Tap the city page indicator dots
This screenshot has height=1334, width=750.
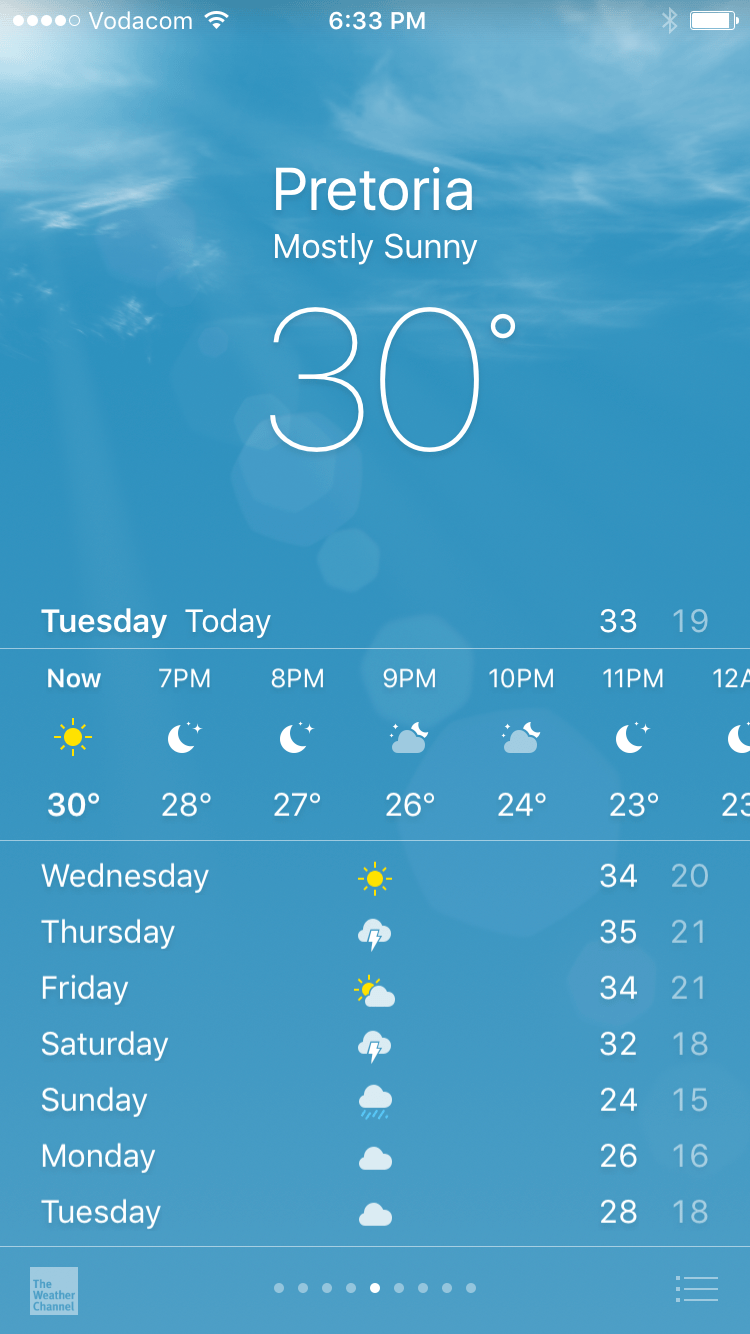375,1288
